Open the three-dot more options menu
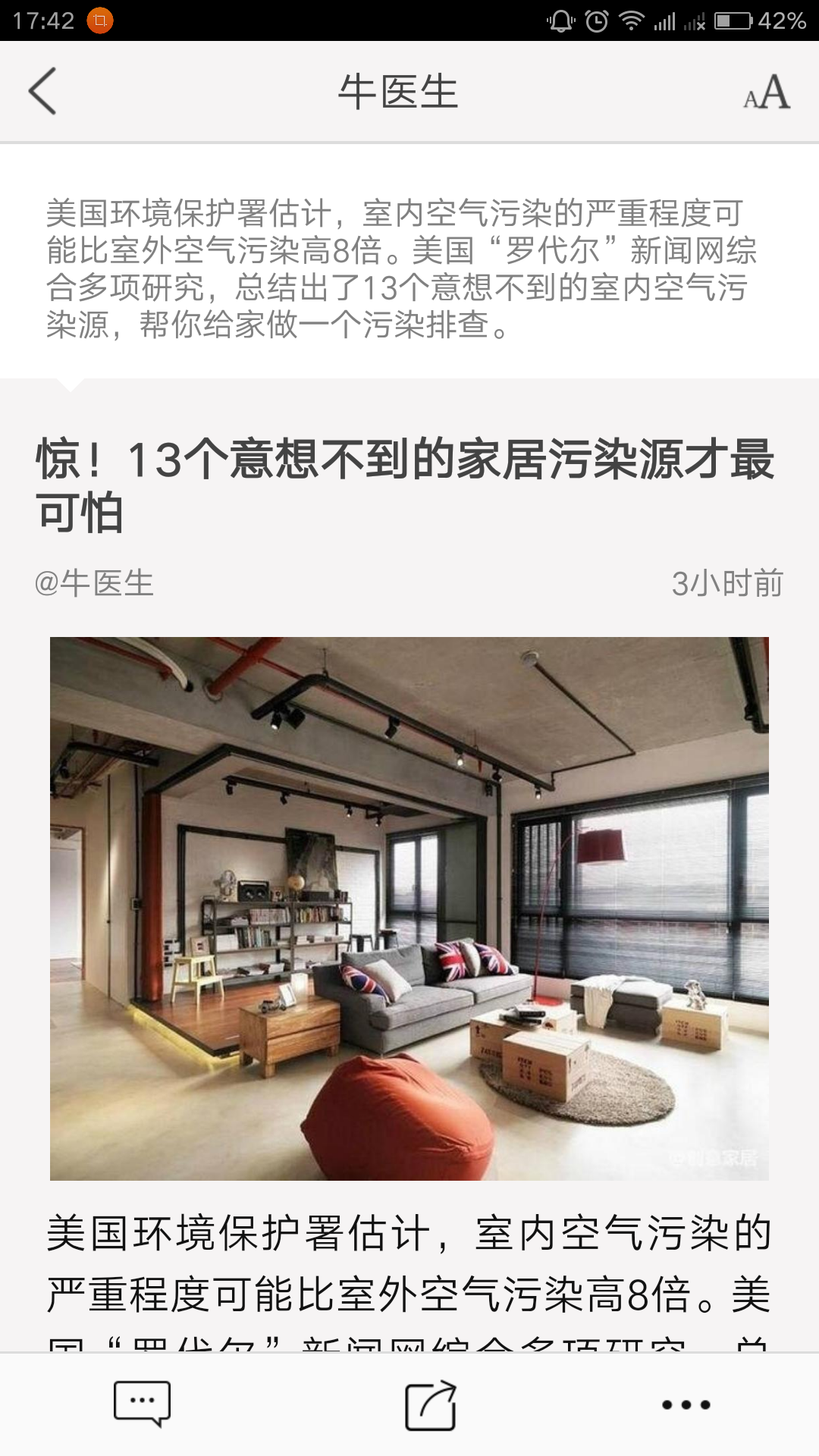This screenshot has width=819, height=1456. tap(686, 1405)
